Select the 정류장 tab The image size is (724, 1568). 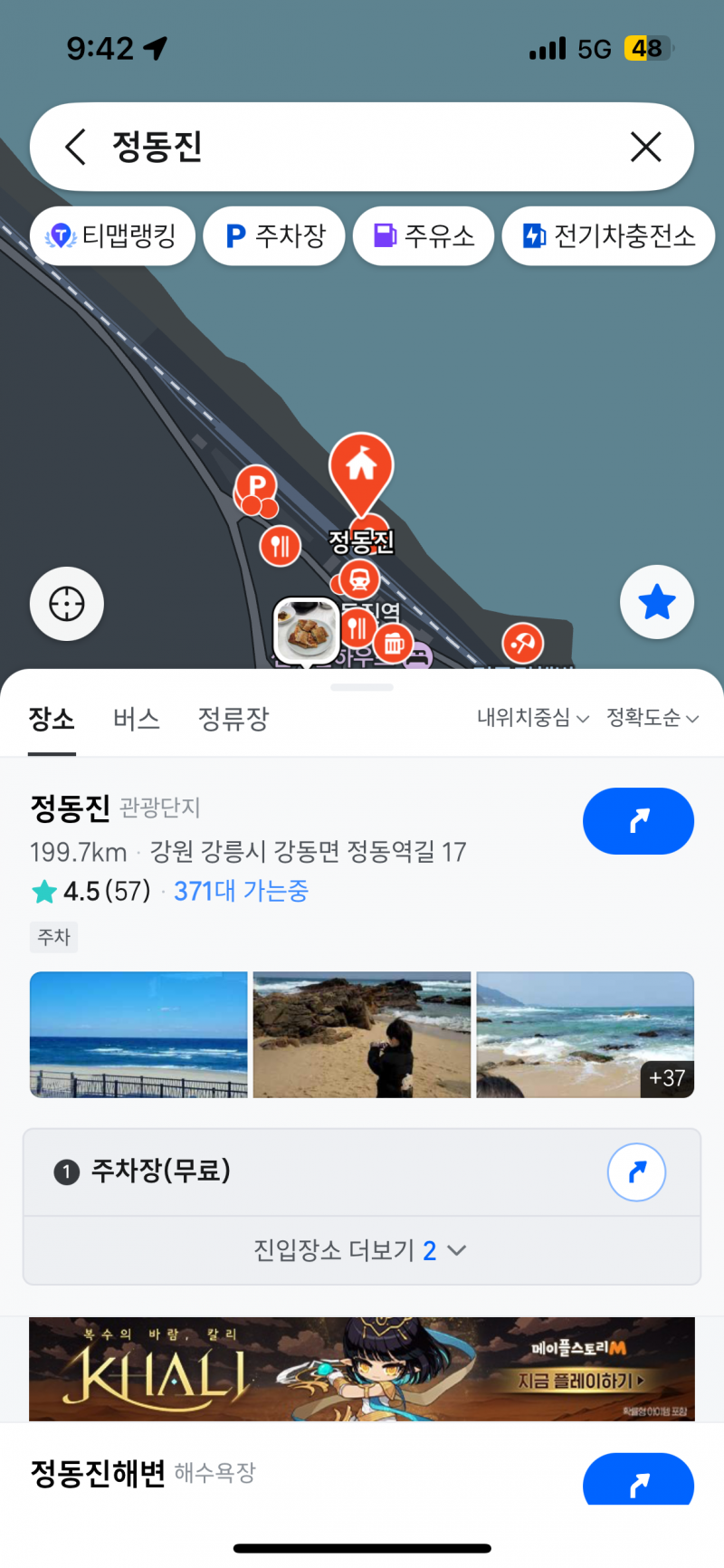[x=233, y=717]
